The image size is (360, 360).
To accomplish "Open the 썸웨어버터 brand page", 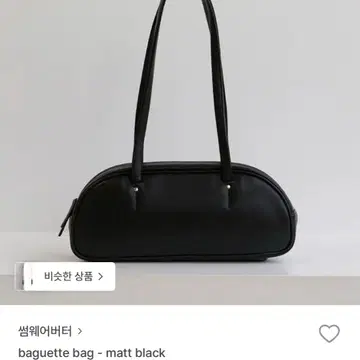I will click(50, 331).
